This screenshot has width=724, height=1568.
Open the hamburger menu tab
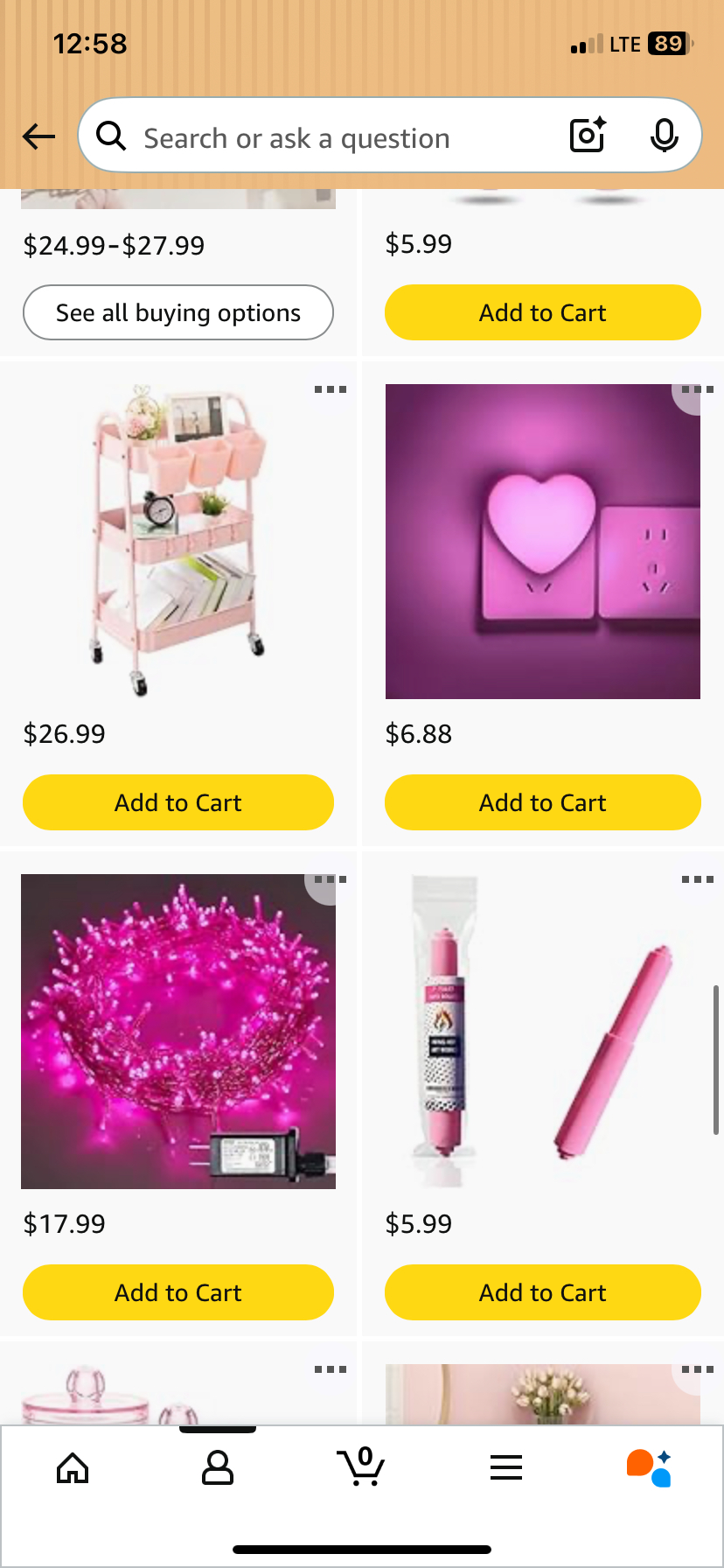506,1467
